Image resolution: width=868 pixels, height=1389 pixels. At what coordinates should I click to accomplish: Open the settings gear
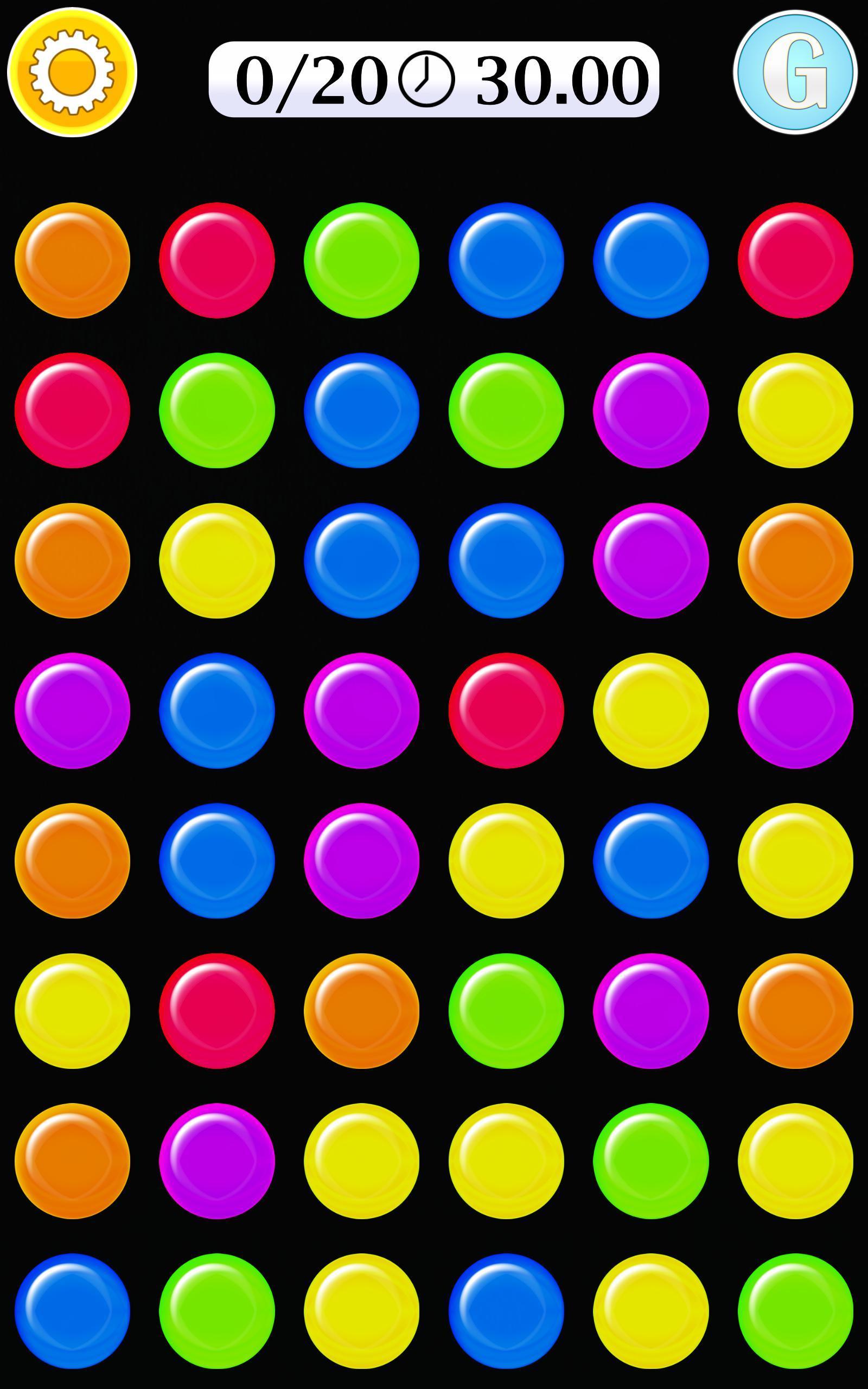pos(72,72)
